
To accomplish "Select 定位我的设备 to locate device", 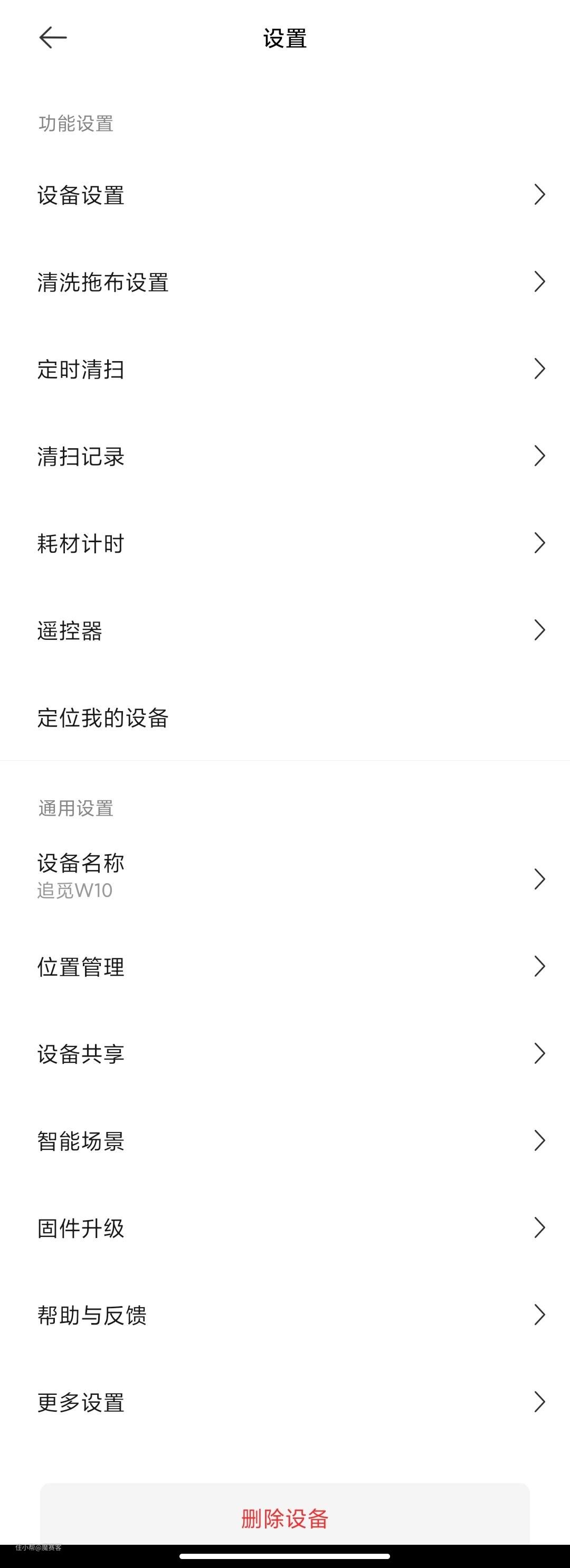I will (284, 717).
